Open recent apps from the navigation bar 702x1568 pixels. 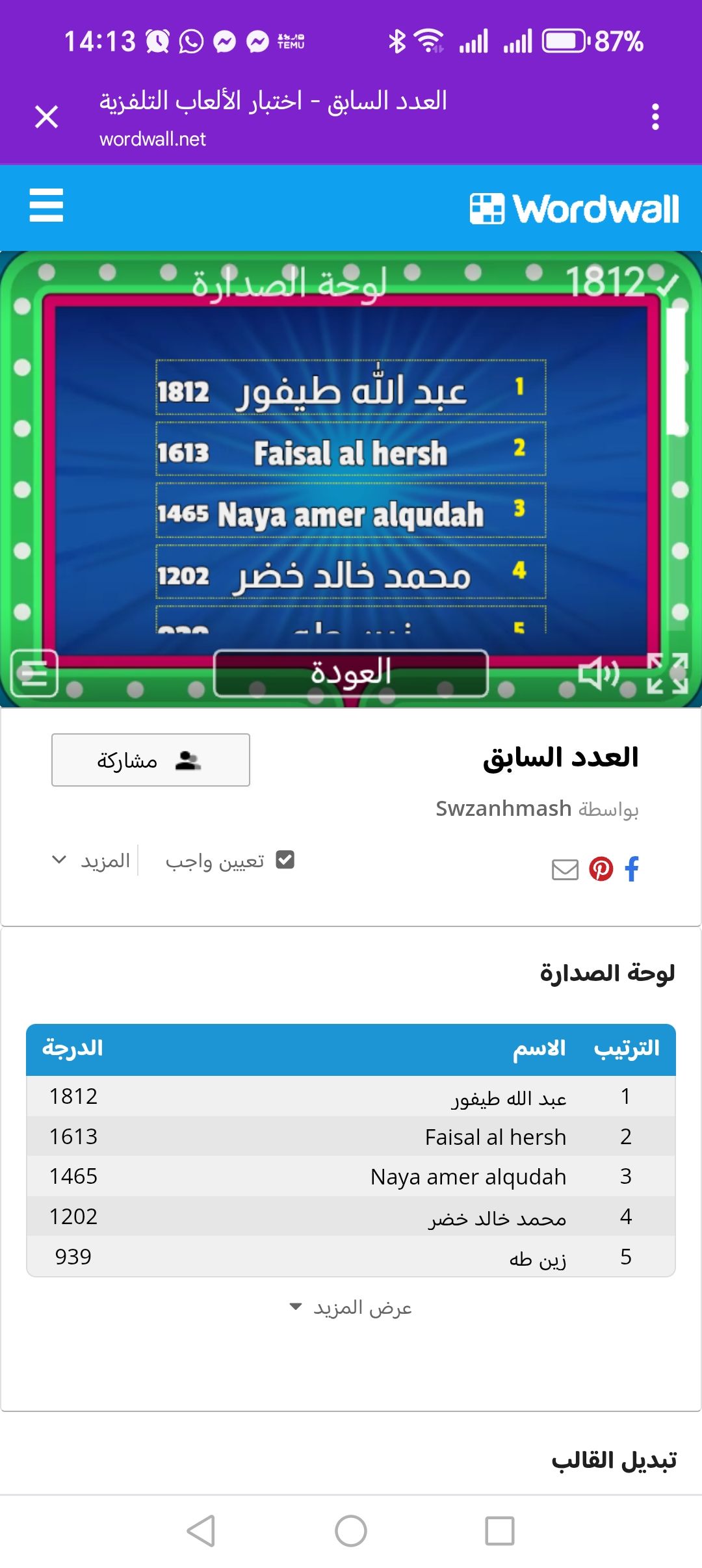(x=500, y=1531)
